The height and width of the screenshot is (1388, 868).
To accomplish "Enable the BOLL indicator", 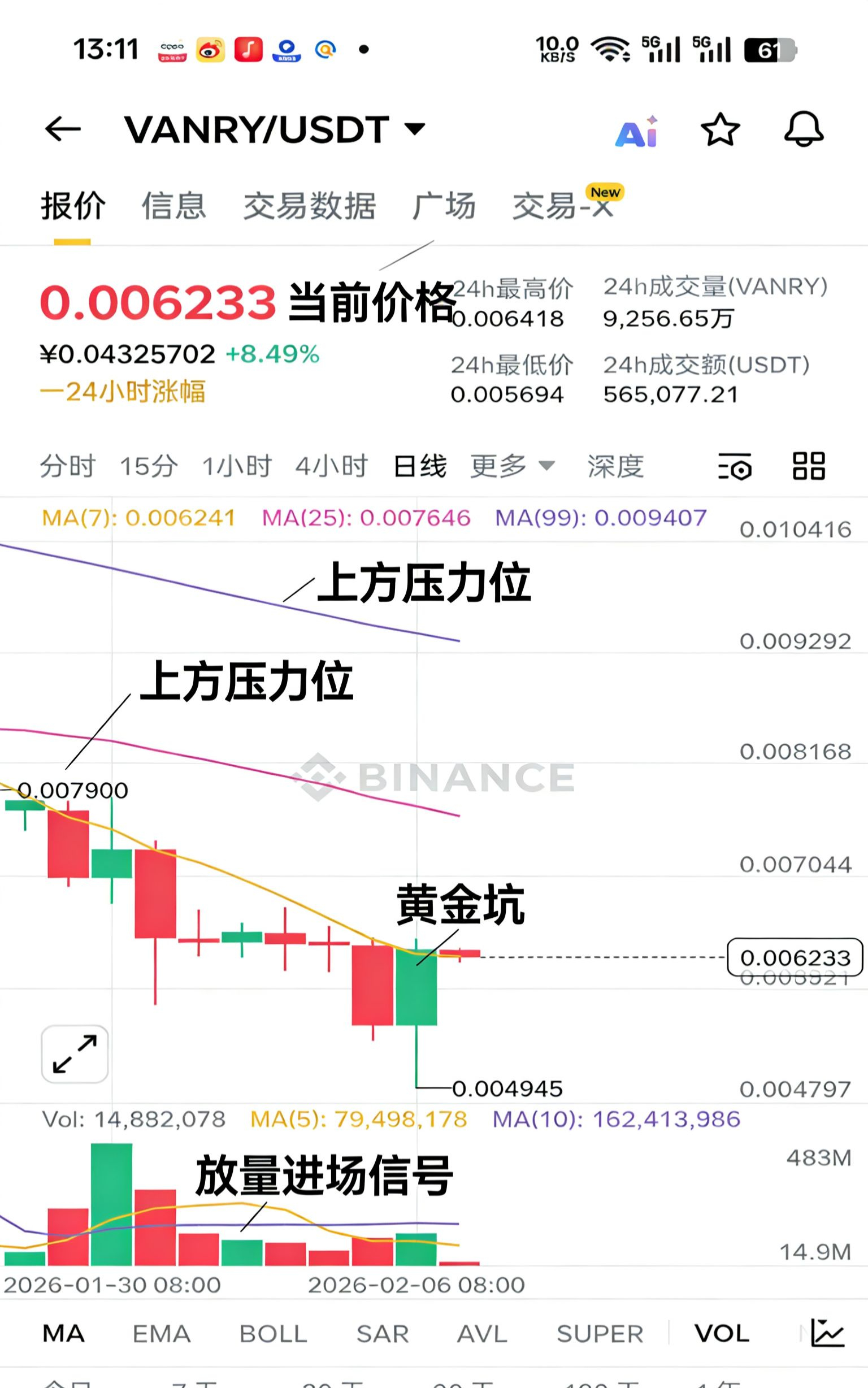I will tap(273, 1334).
